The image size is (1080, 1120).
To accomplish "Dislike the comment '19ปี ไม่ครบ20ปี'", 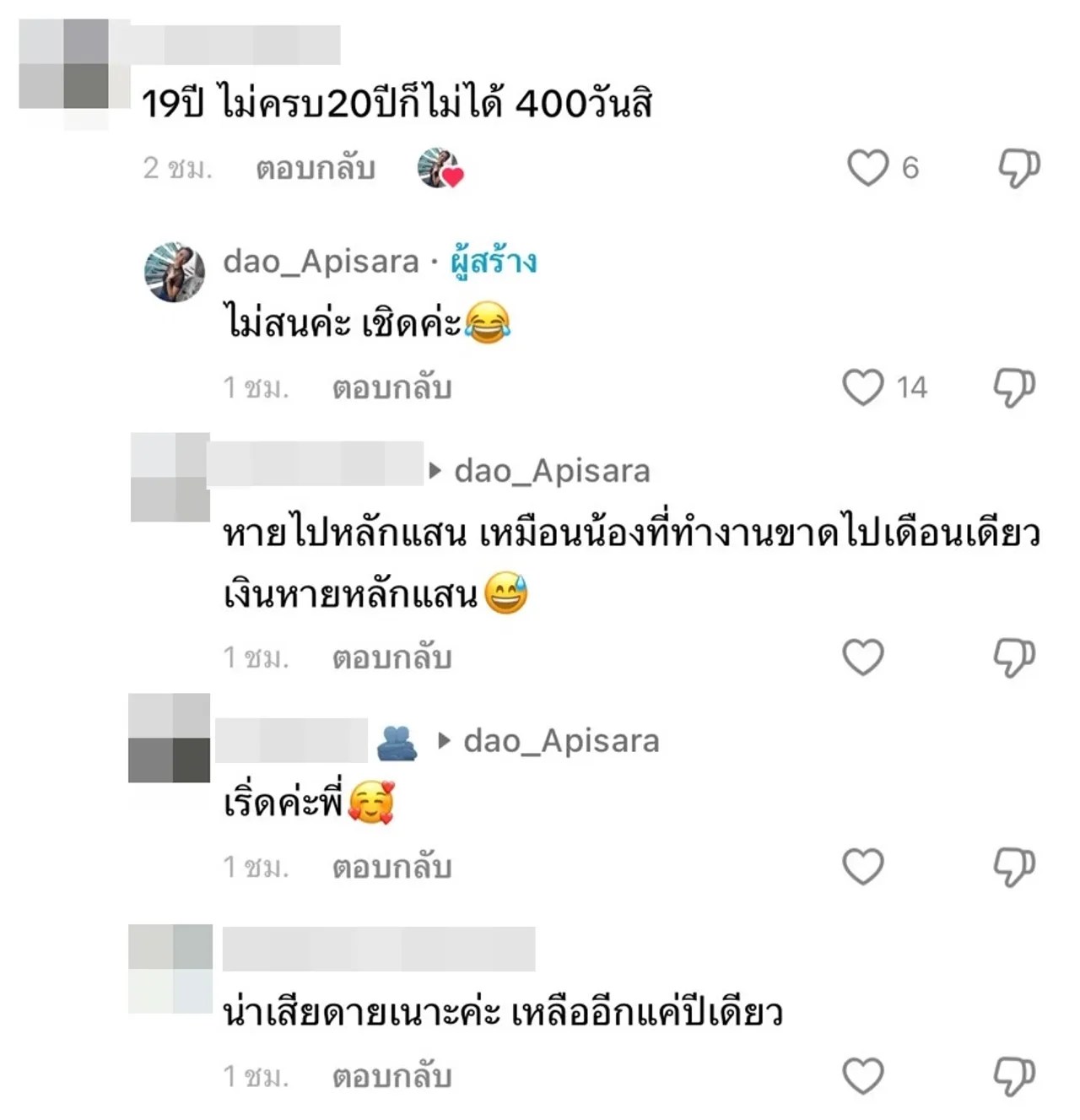I will pyautogui.click(x=1018, y=168).
